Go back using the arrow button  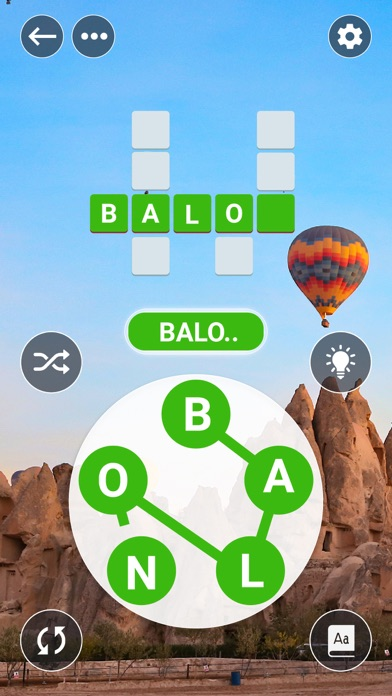pyautogui.click(x=42, y=36)
